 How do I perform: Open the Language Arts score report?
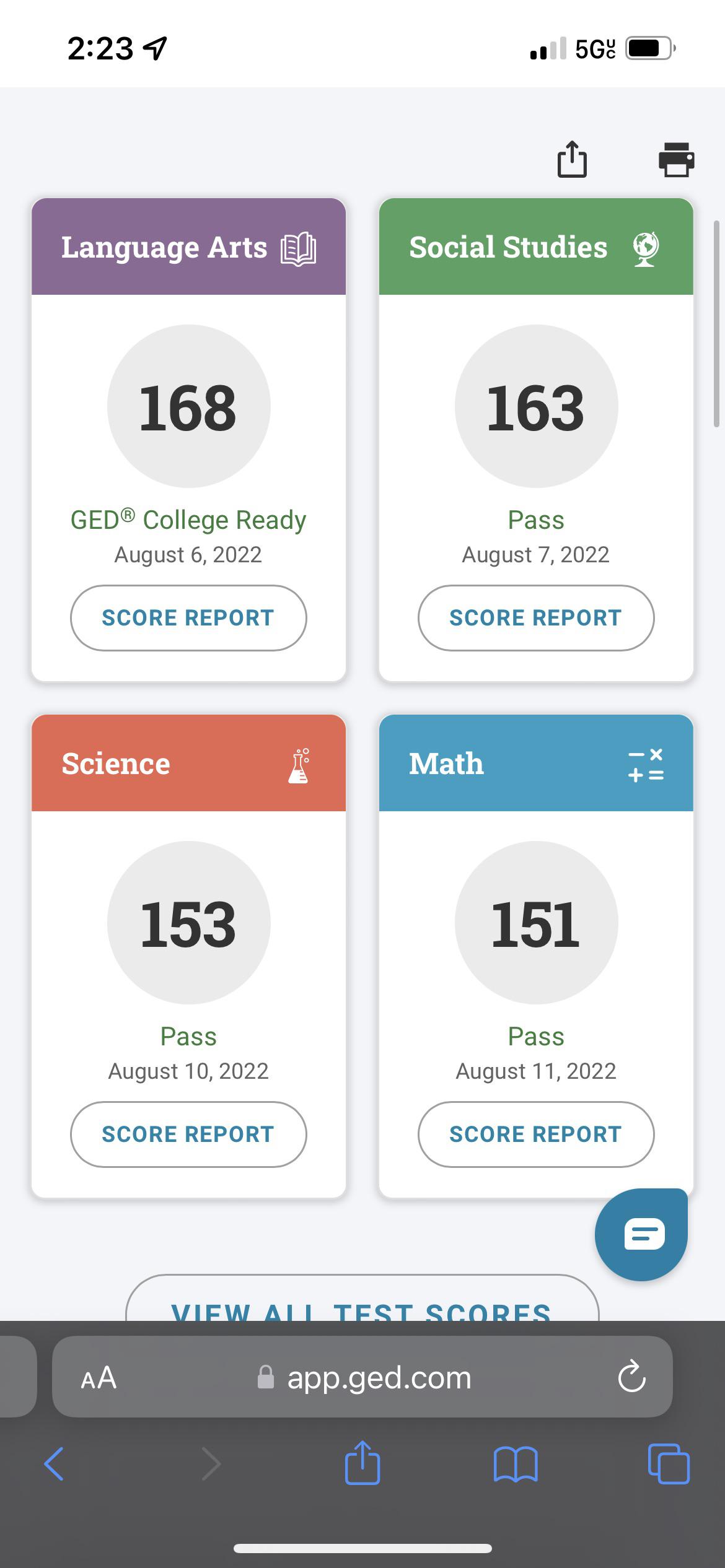pos(188,617)
